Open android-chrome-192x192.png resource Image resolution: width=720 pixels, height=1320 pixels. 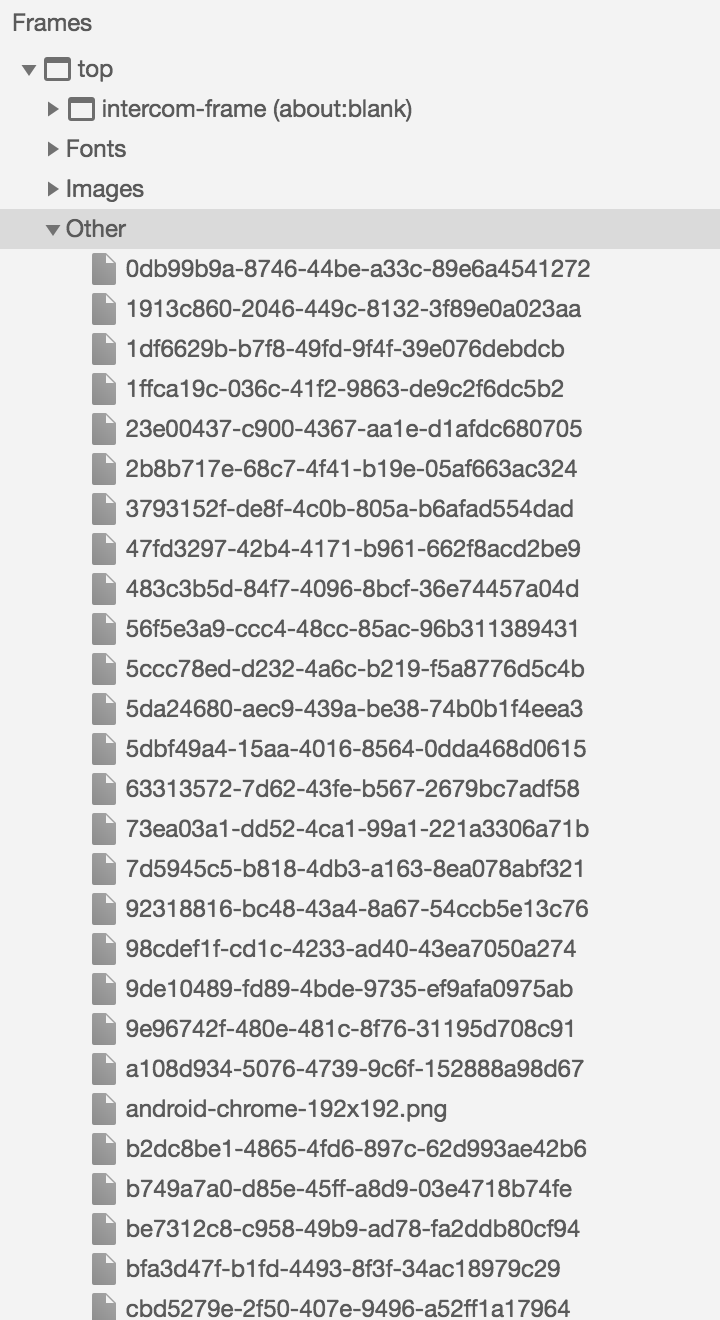point(286,1109)
